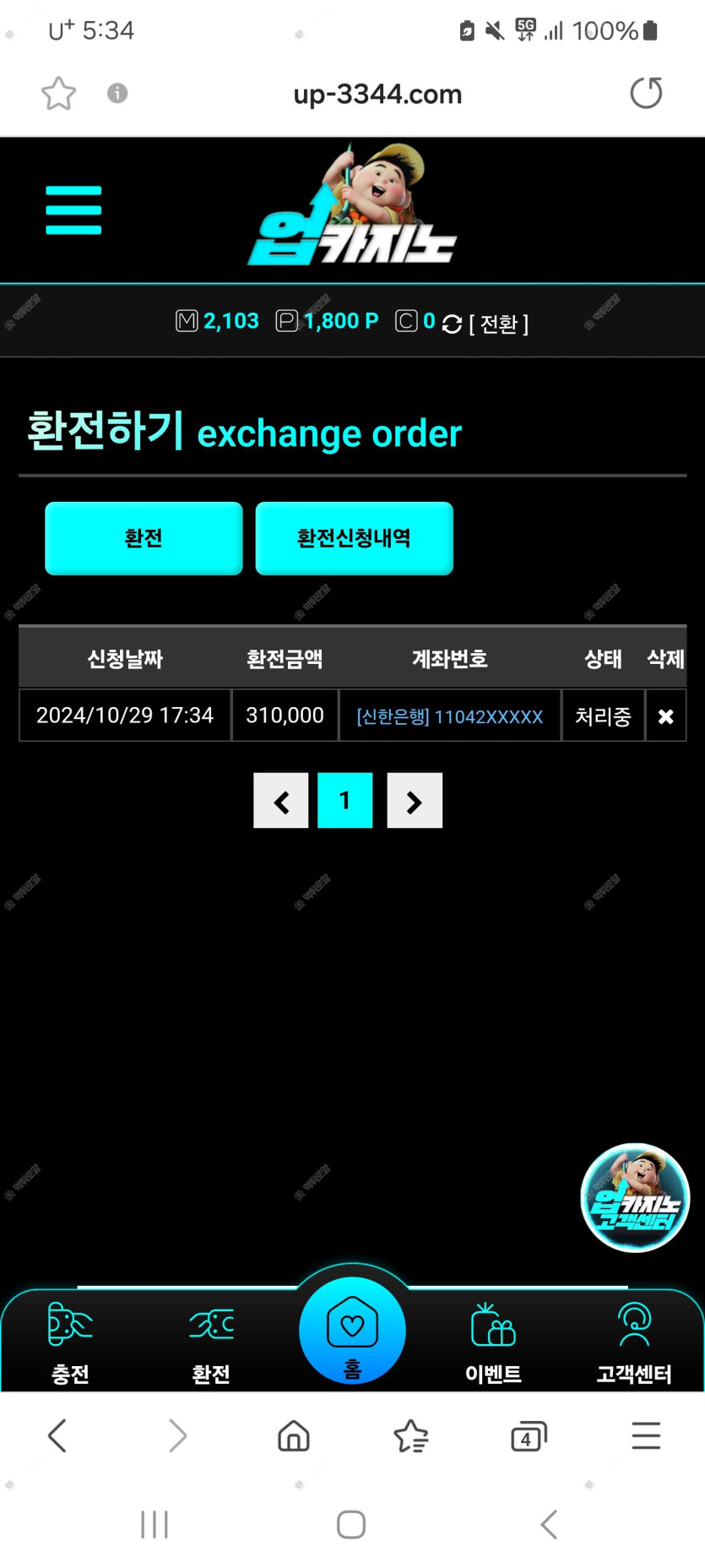The image size is (705, 1568).
Task: Bookmark this site with the star icon
Action: pyautogui.click(x=59, y=93)
